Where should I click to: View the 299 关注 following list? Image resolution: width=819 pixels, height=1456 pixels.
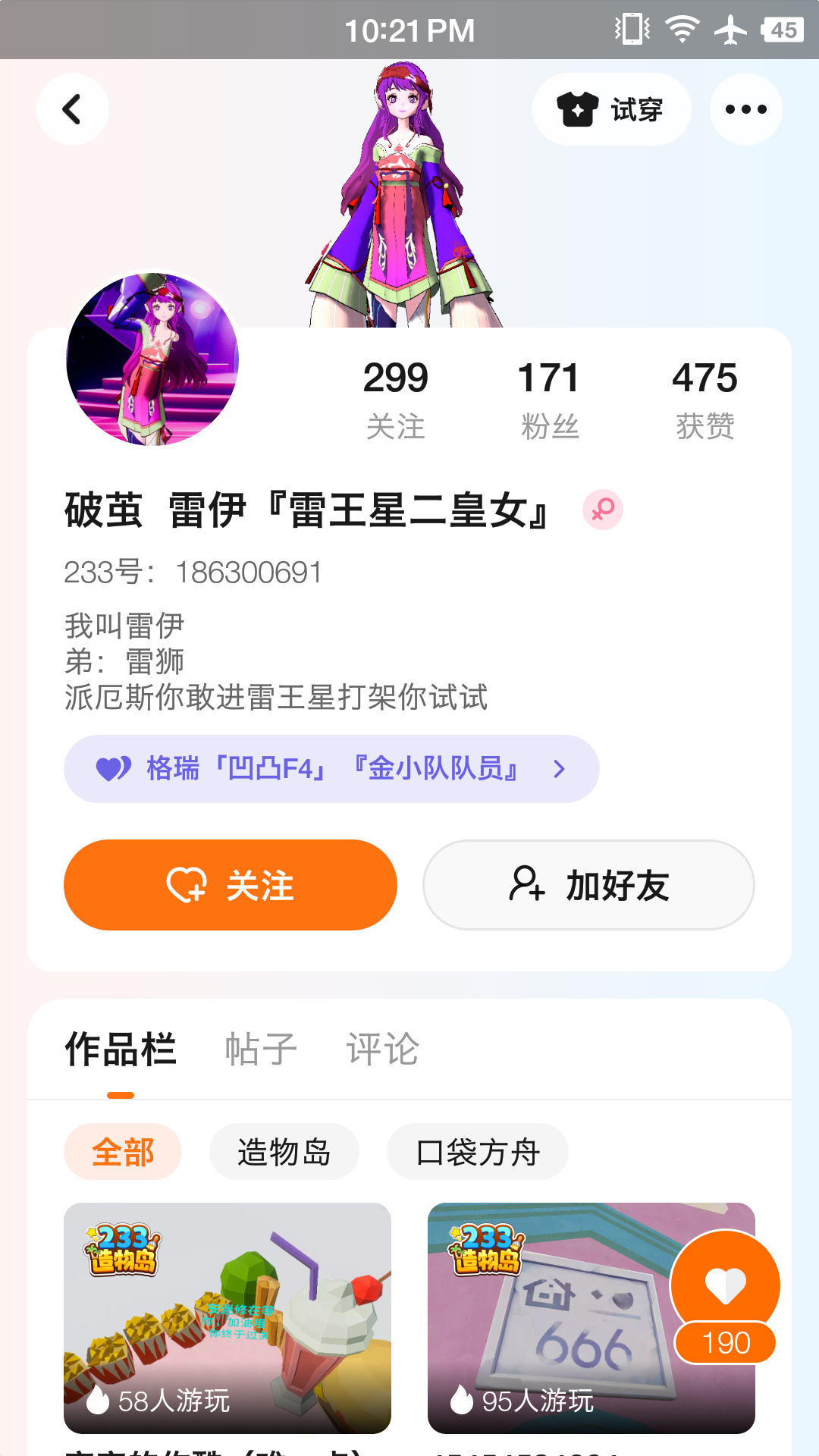point(395,399)
